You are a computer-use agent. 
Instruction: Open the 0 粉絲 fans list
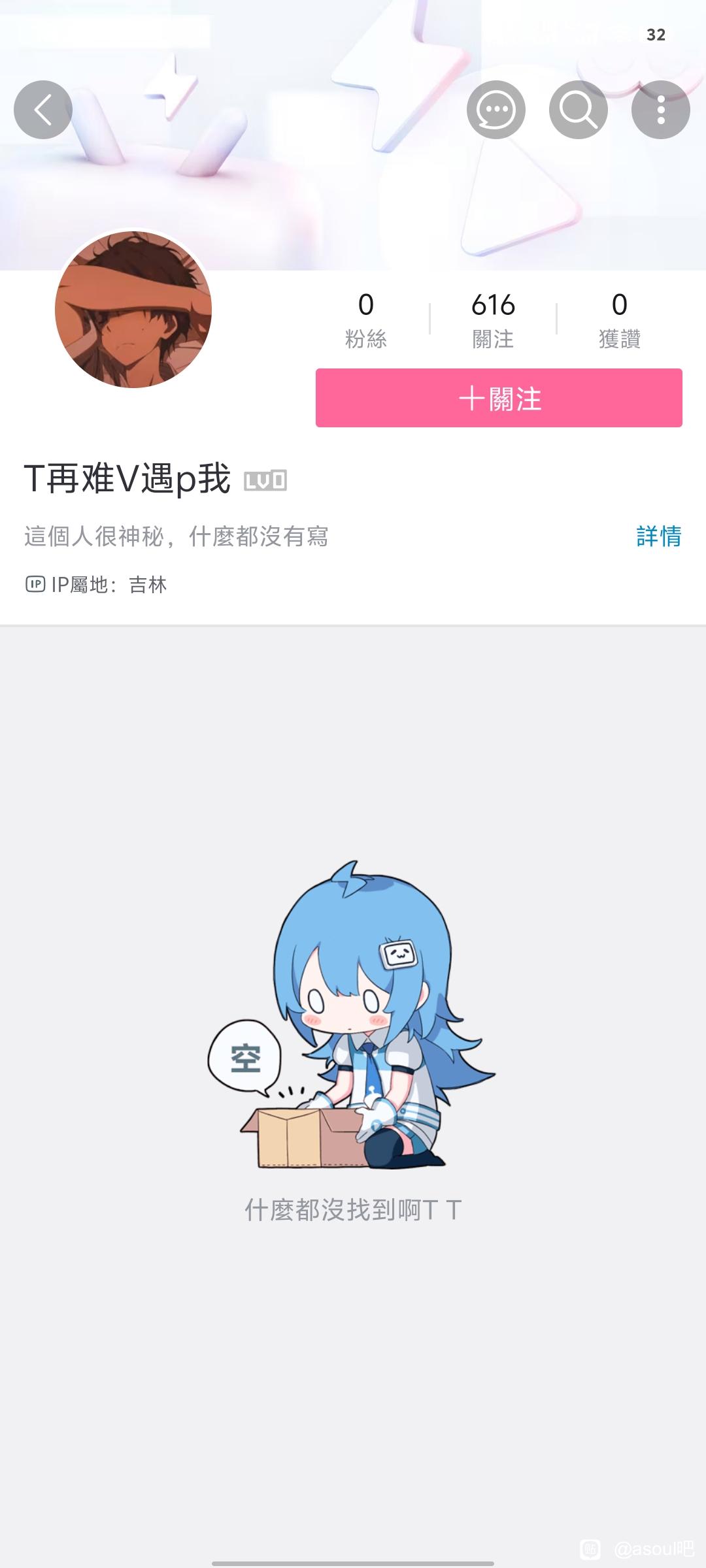tap(366, 319)
